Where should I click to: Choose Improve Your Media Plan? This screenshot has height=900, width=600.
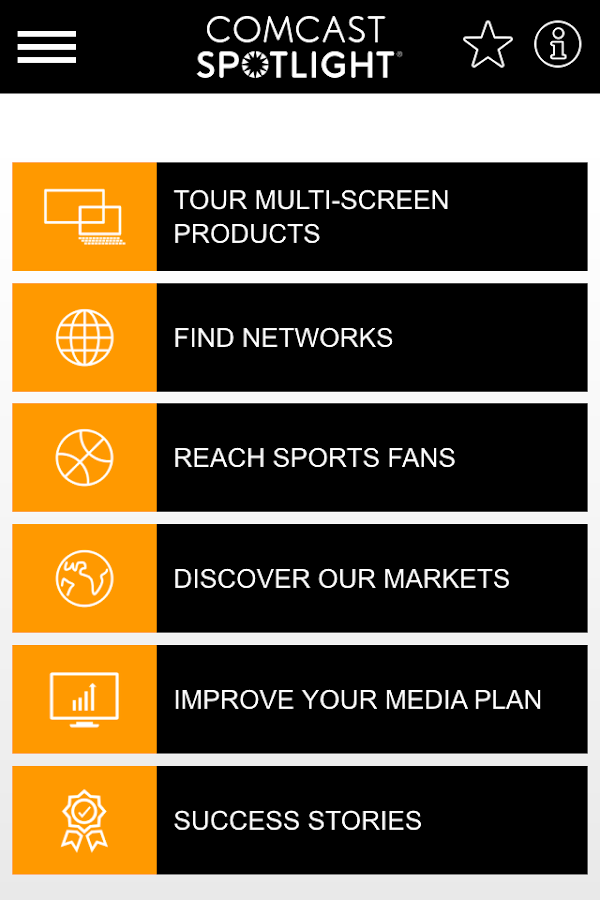click(300, 700)
